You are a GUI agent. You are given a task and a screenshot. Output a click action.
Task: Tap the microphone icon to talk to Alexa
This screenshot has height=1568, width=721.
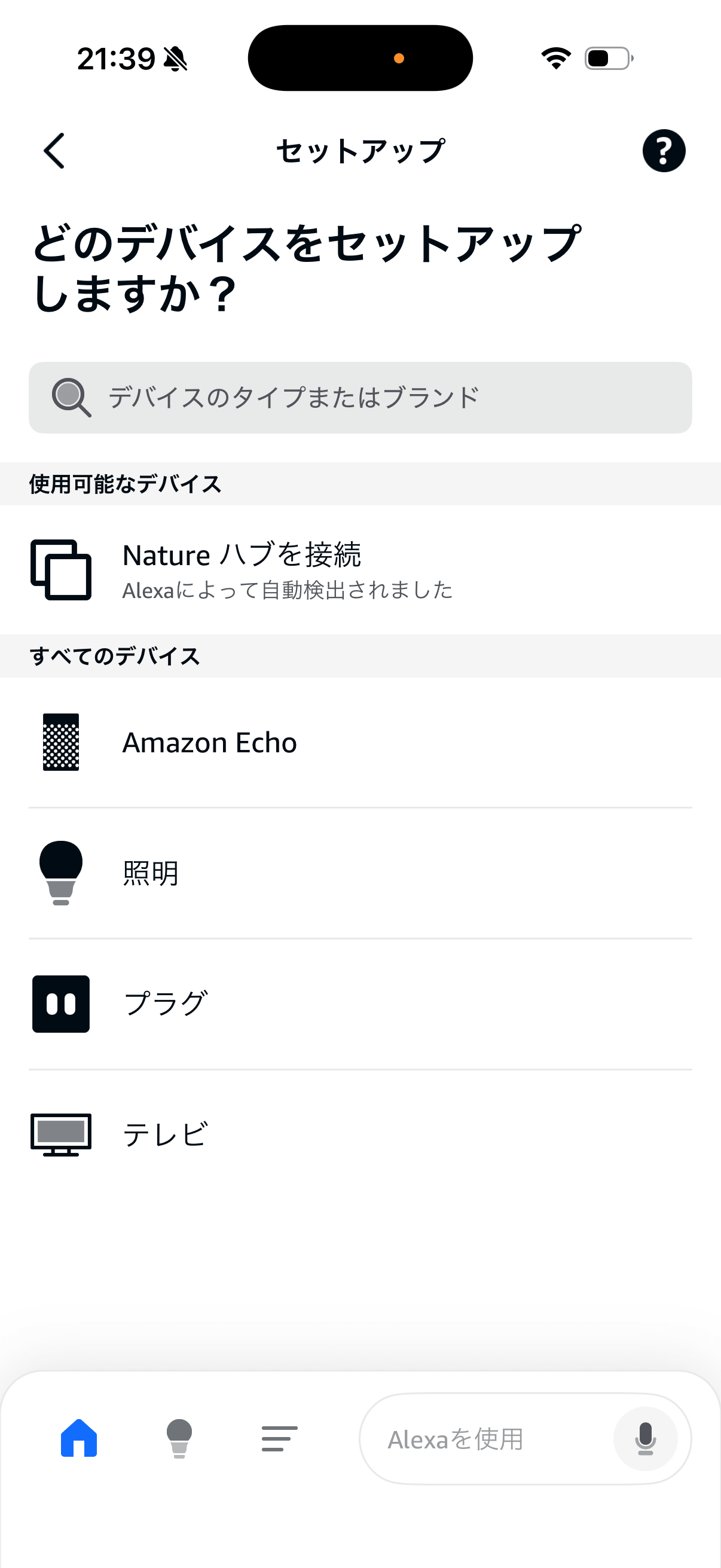point(646,1439)
